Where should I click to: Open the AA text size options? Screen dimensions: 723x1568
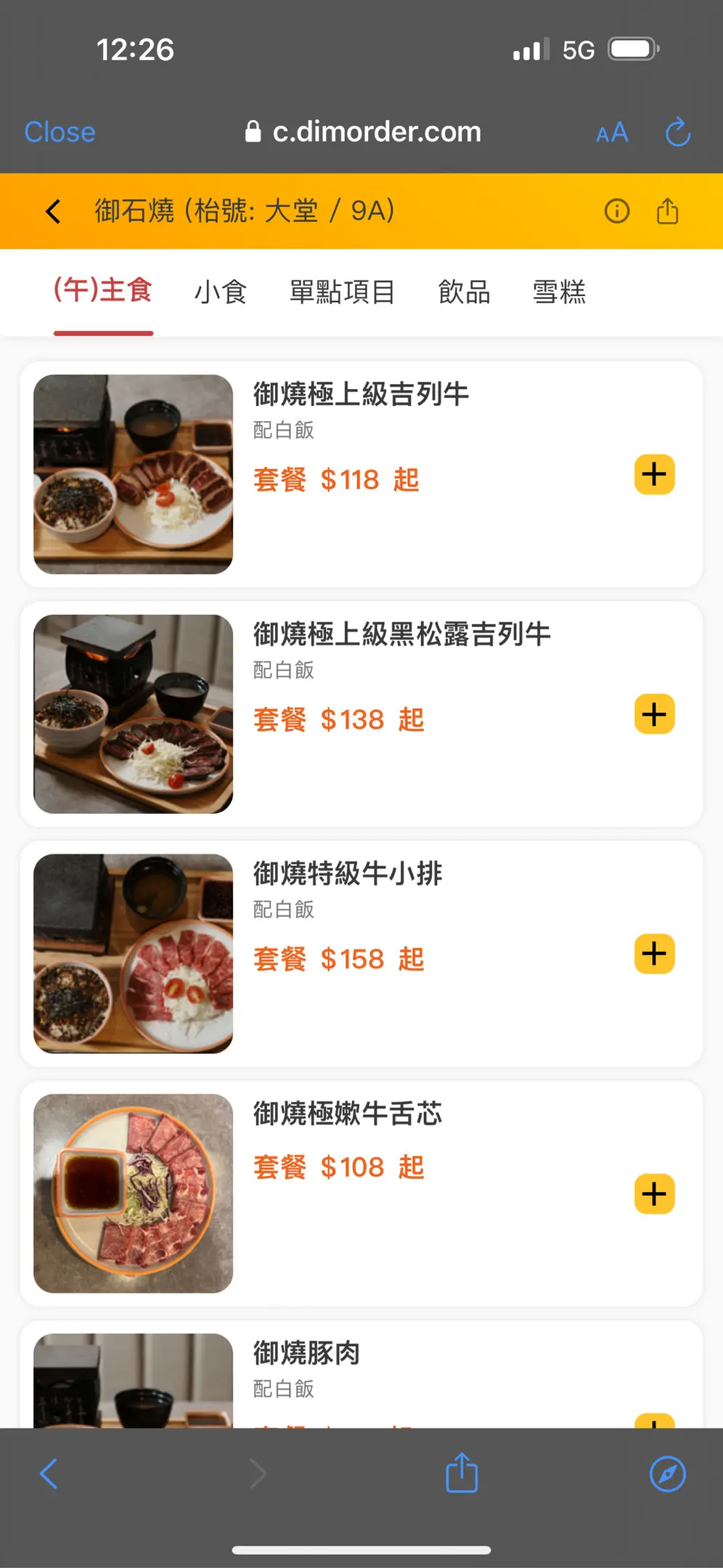[611, 133]
